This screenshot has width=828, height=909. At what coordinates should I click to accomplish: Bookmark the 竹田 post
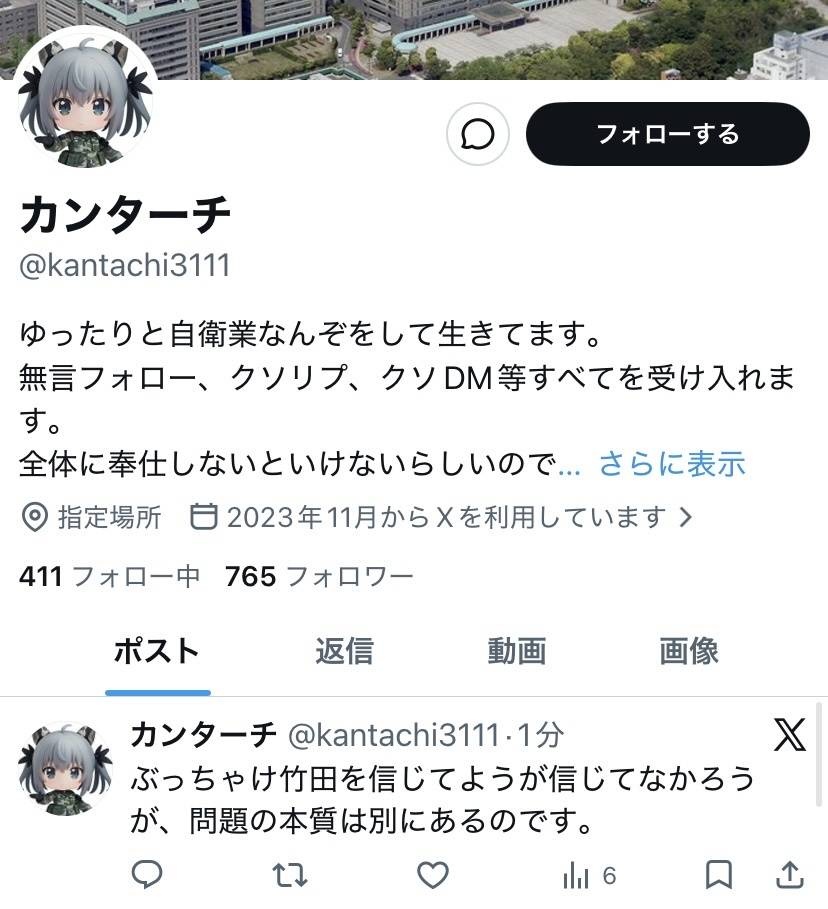718,876
